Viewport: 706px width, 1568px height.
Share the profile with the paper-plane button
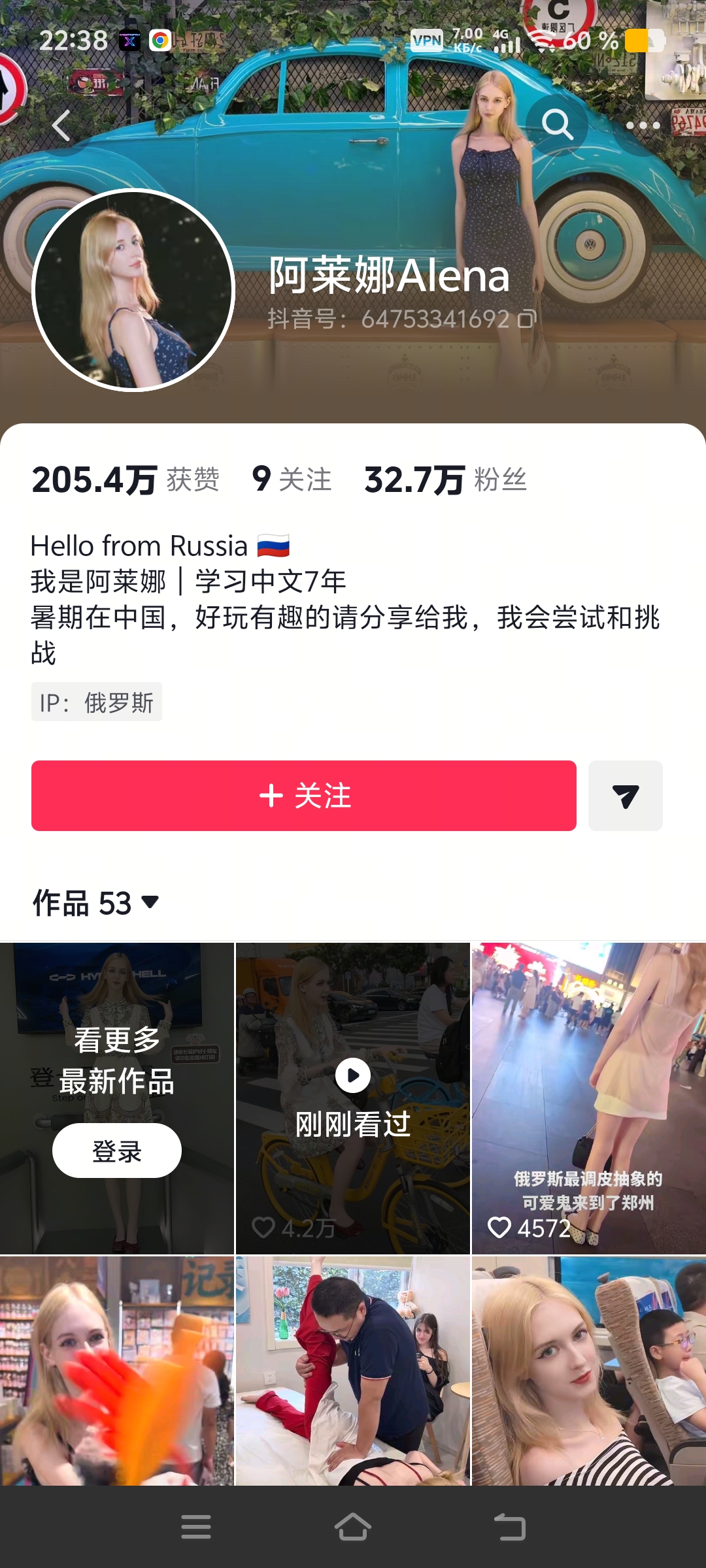[x=626, y=796]
